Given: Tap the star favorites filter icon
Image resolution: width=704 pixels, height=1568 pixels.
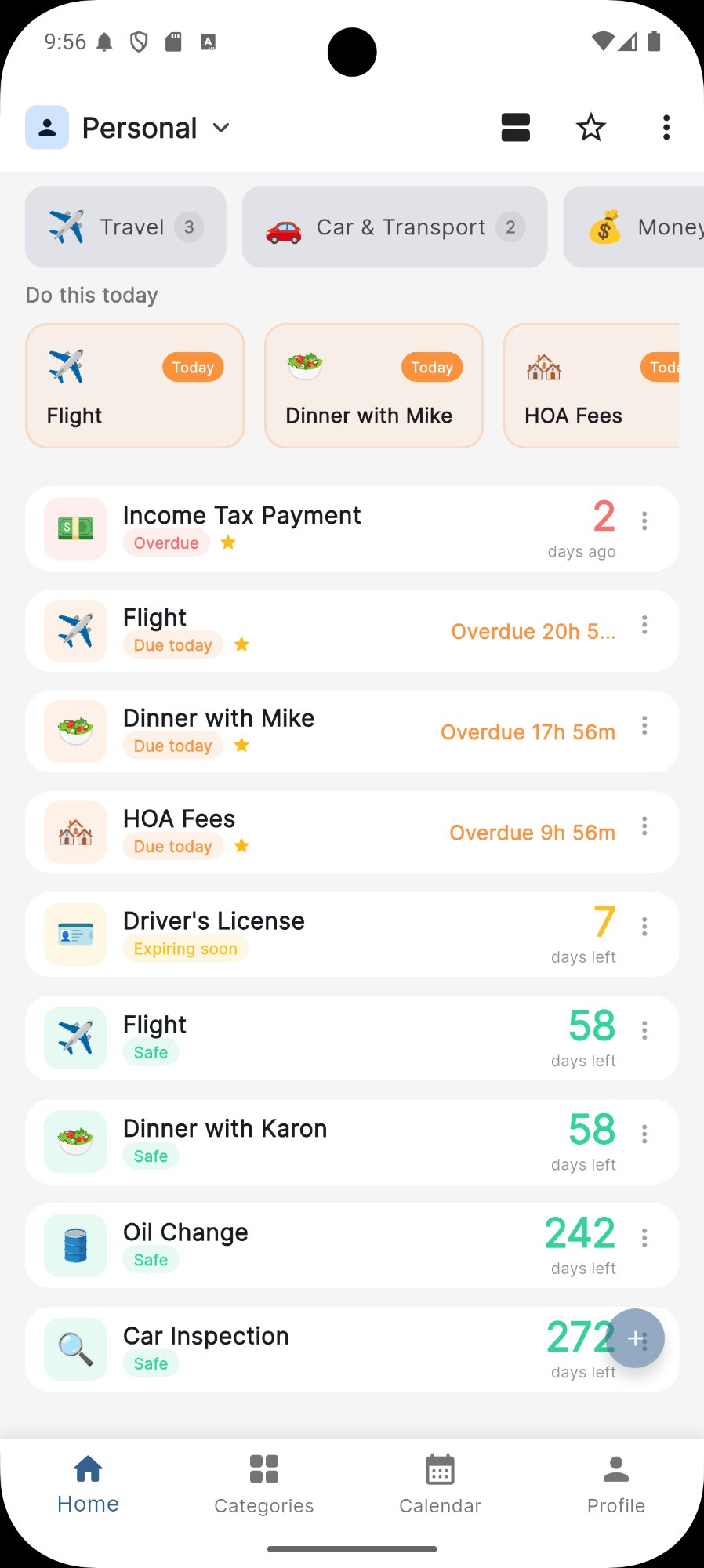Looking at the screenshot, I should [x=590, y=128].
